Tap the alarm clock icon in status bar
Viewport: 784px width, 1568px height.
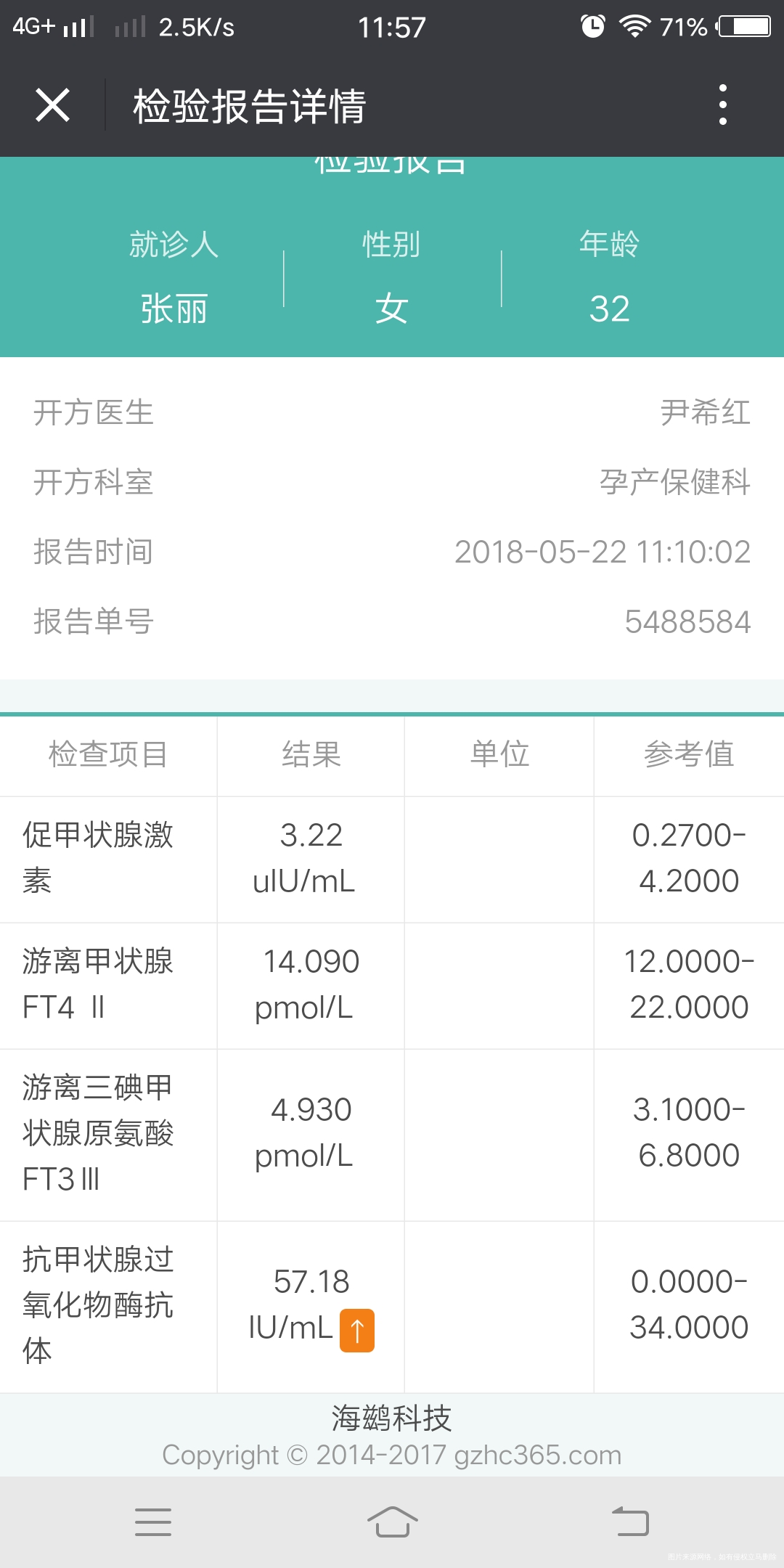point(592,26)
